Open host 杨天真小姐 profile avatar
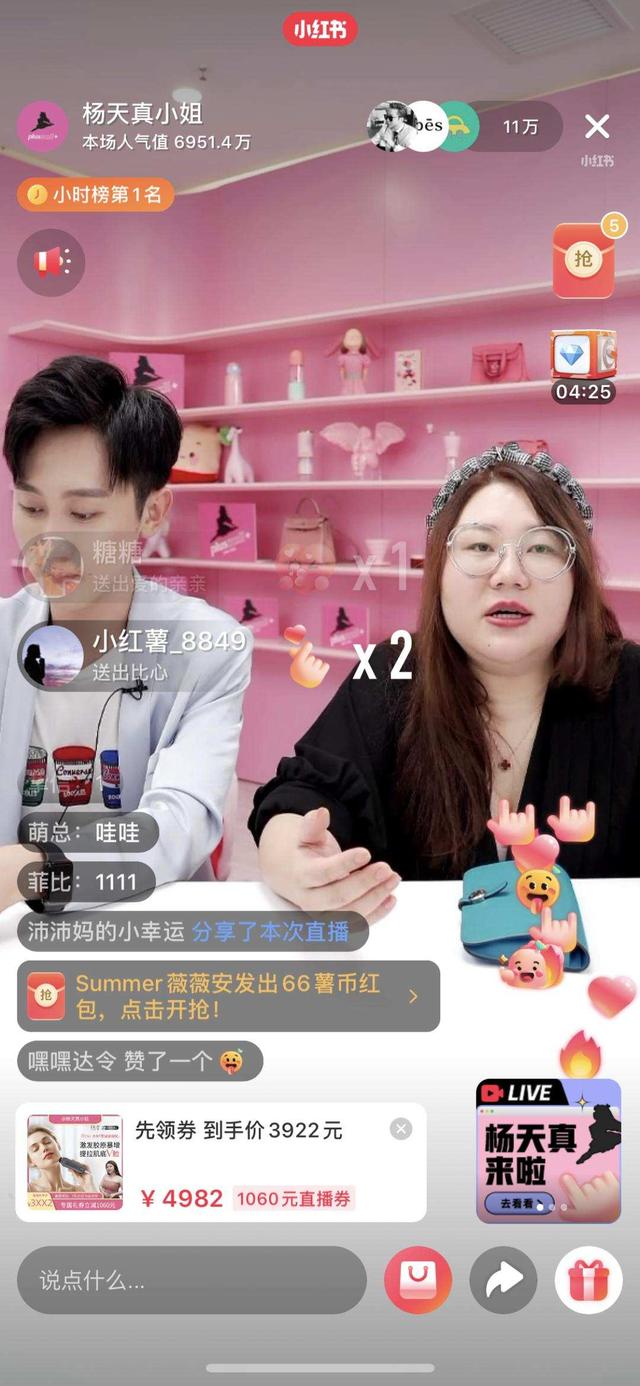Viewport: 640px width, 1386px height. (x=43, y=127)
